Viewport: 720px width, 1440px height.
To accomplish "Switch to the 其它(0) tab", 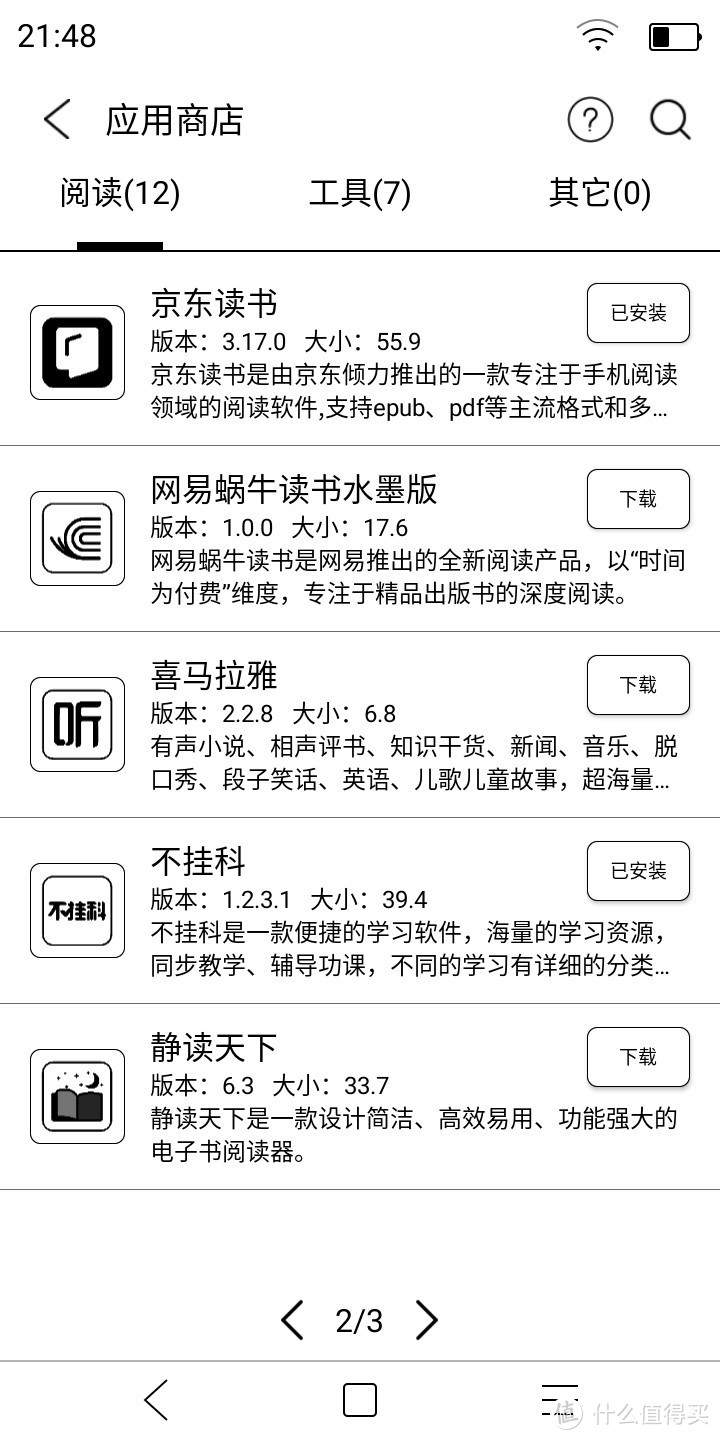I will 599,192.
